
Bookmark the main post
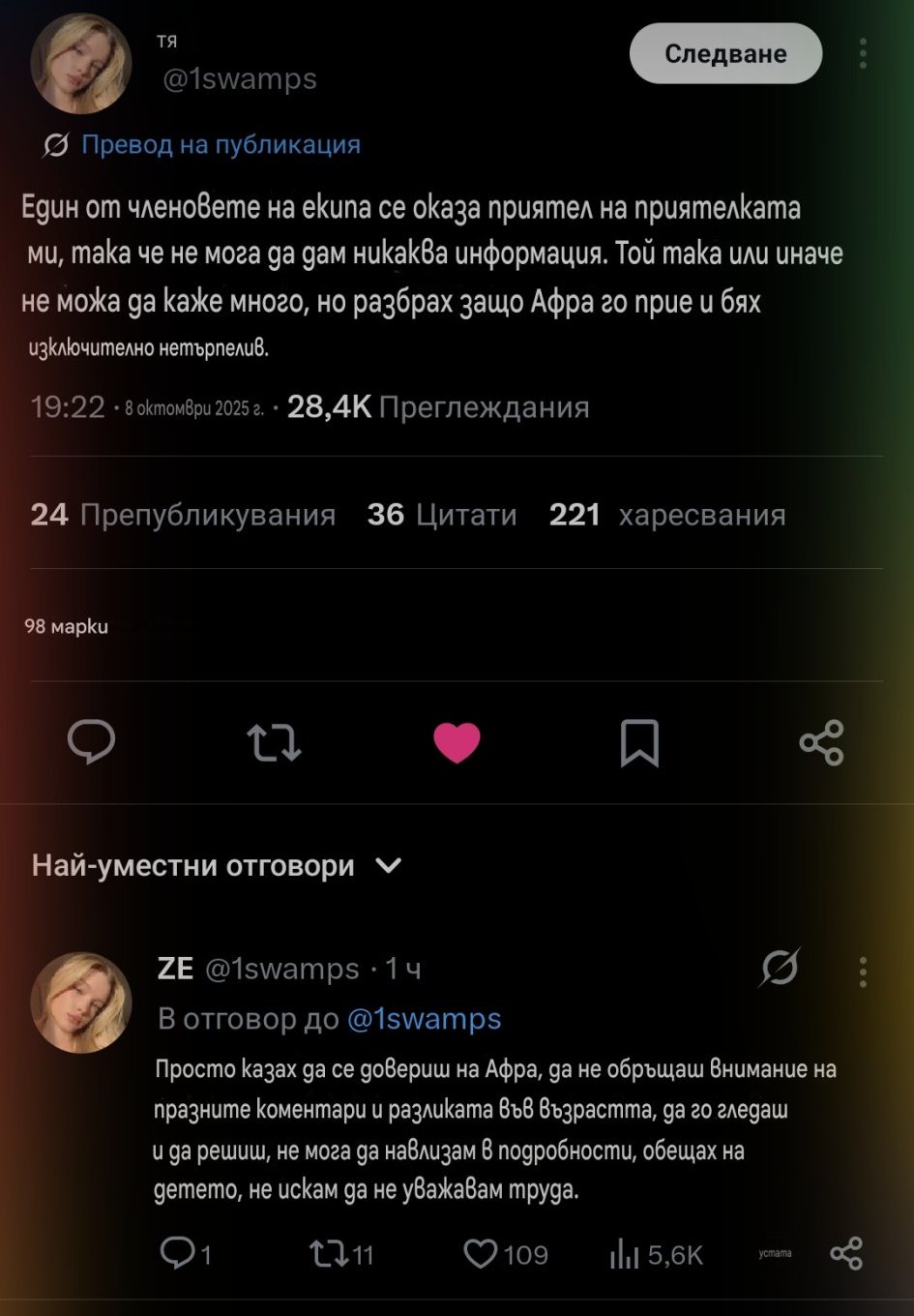pos(639,743)
